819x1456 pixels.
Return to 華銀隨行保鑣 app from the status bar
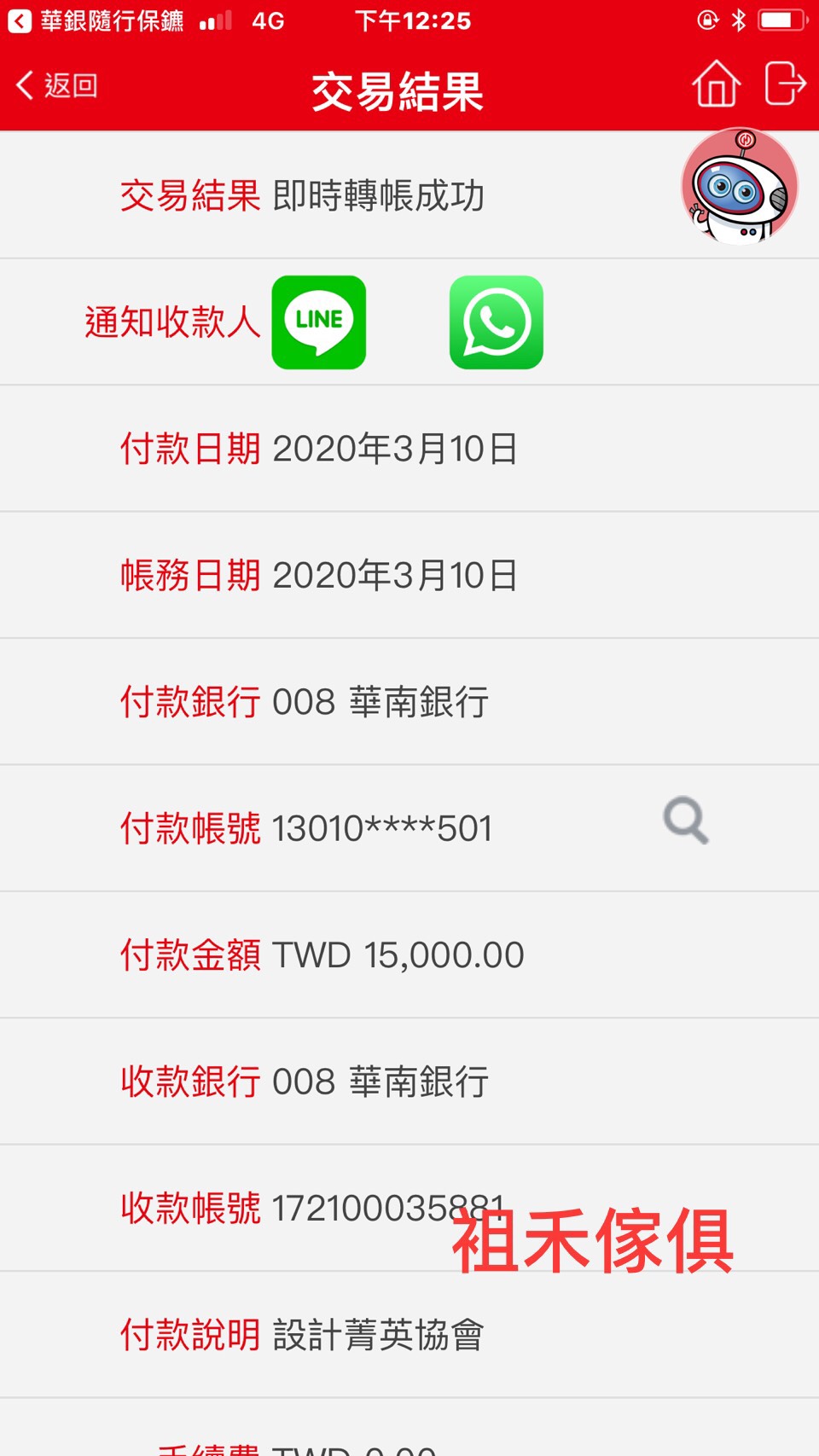pos(96,20)
